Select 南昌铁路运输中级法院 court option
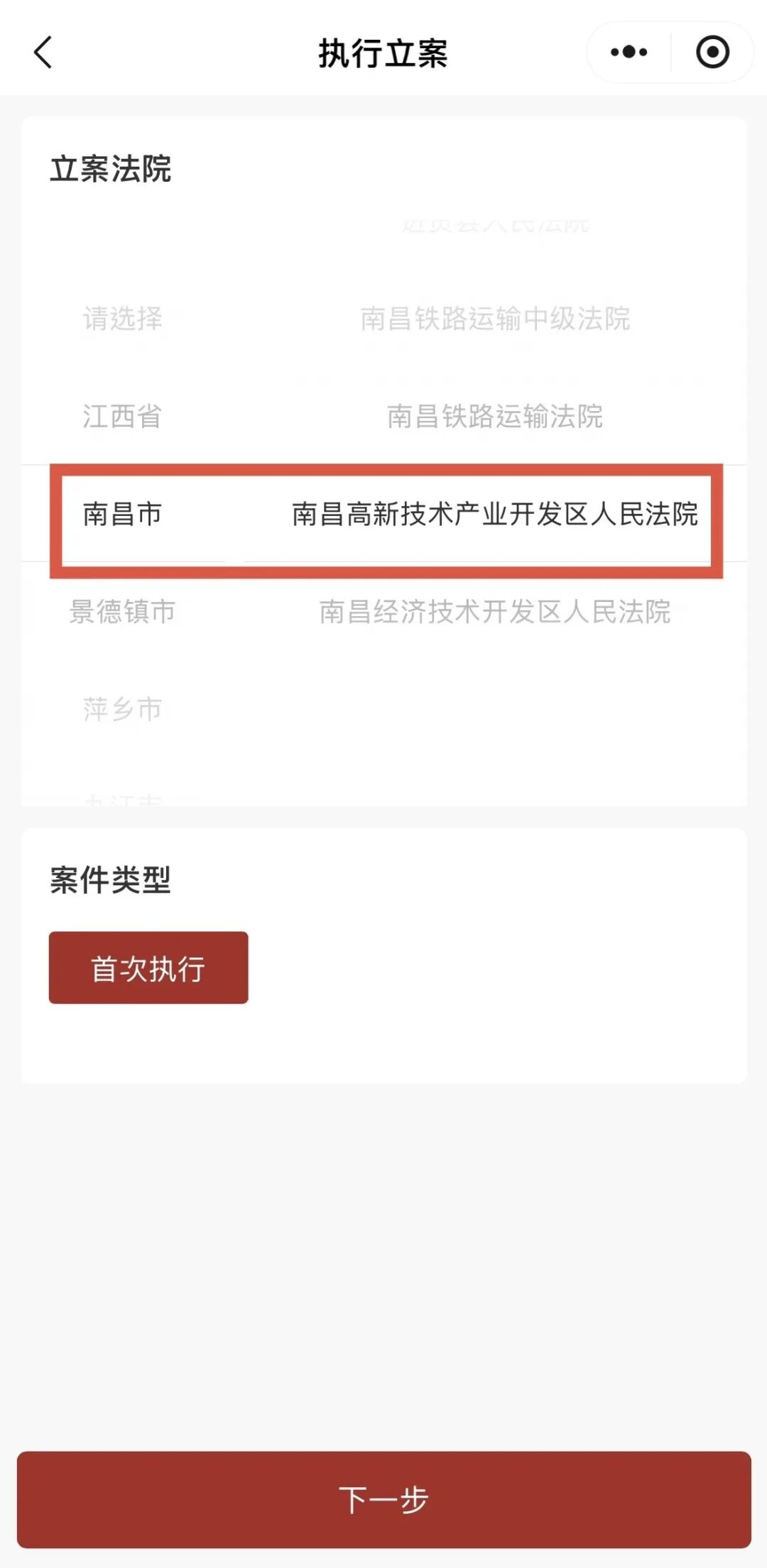The image size is (767, 1568). click(x=495, y=319)
